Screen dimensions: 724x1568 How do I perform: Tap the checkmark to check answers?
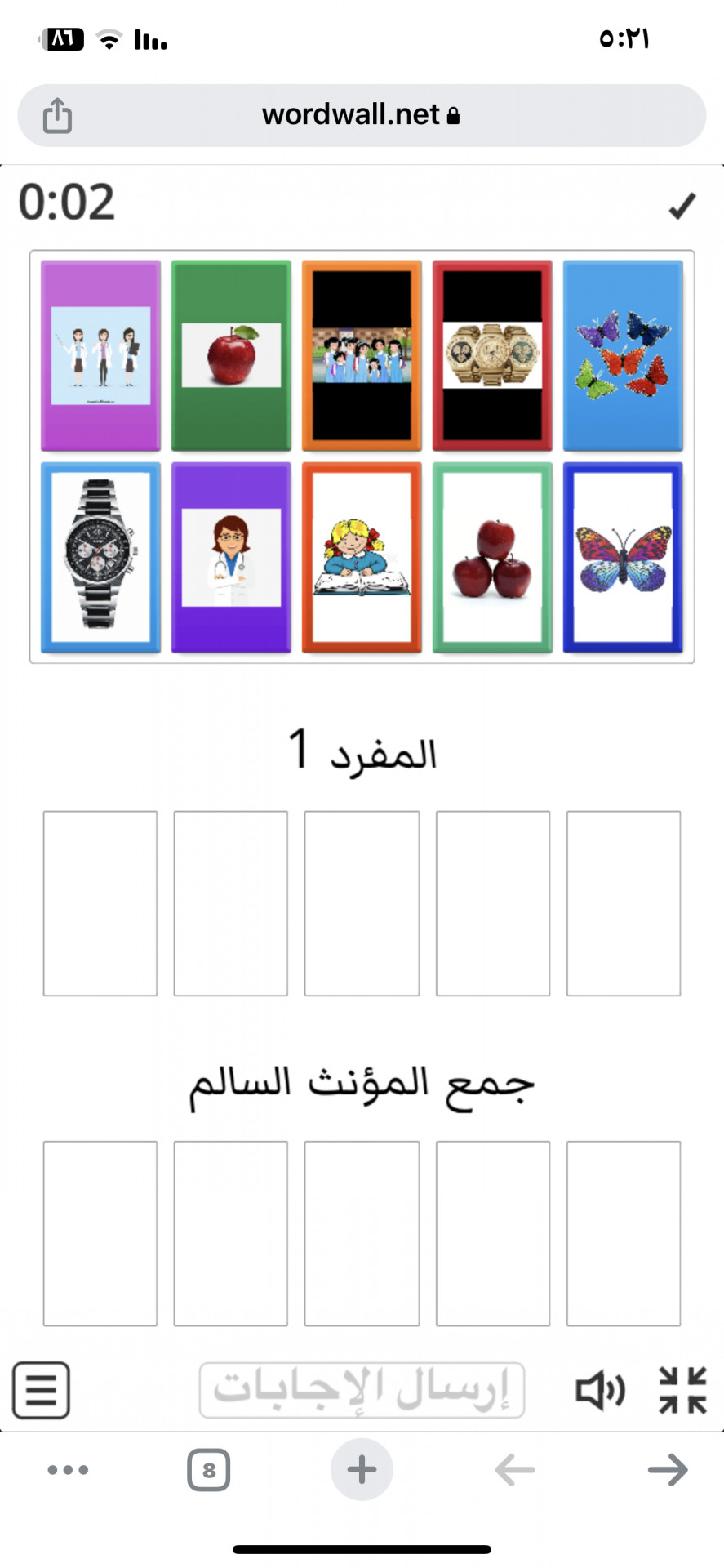682,206
